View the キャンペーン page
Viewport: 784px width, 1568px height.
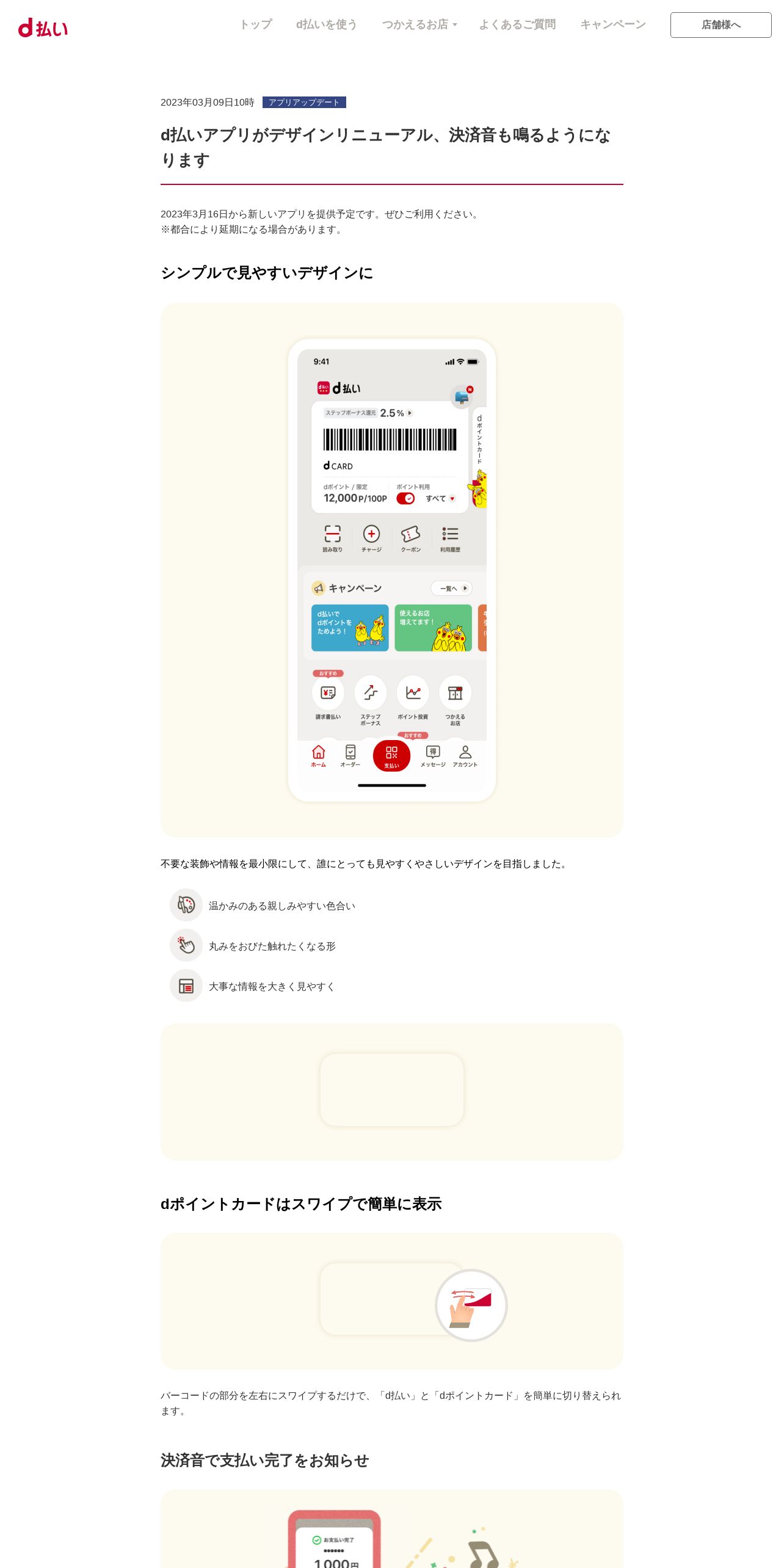coord(612,24)
